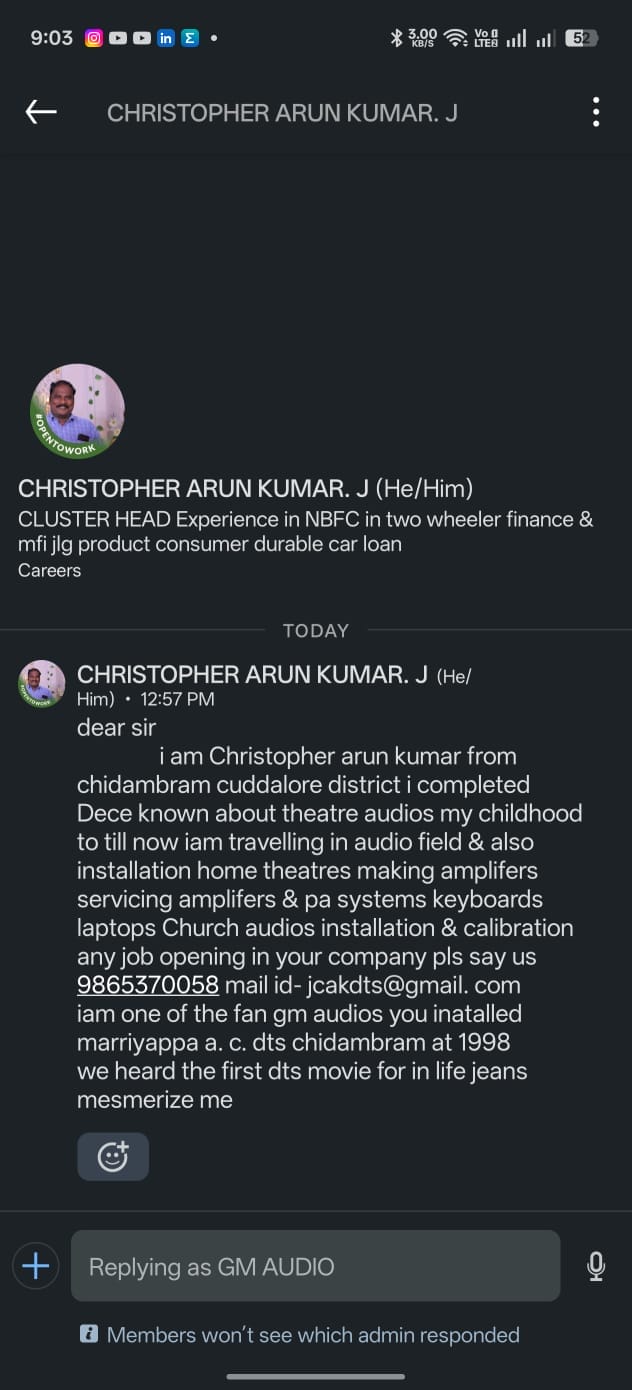The width and height of the screenshot is (632, 1390).
Task: Open Christopher's large profile photo
Action: coord(78,410)
